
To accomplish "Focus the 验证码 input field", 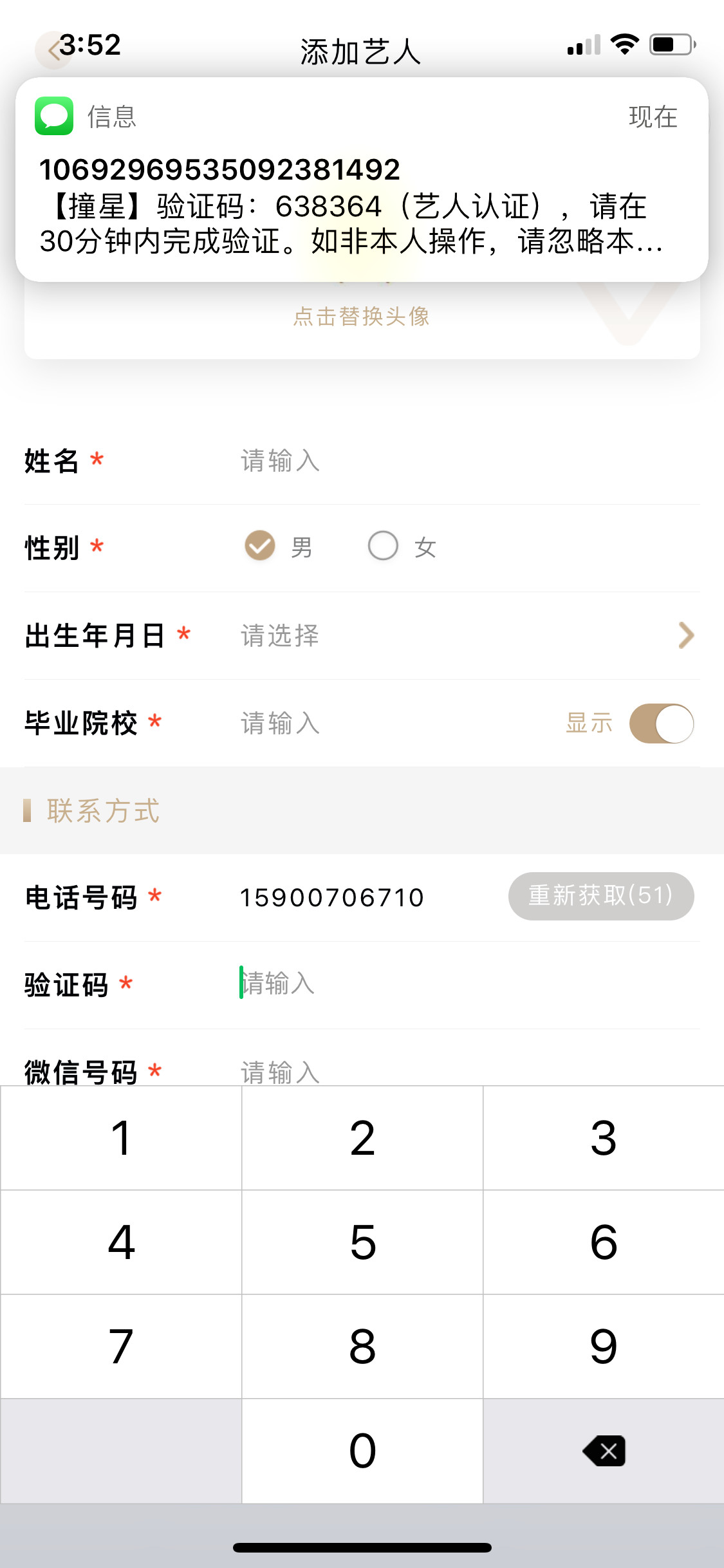I will coord(450,984).
